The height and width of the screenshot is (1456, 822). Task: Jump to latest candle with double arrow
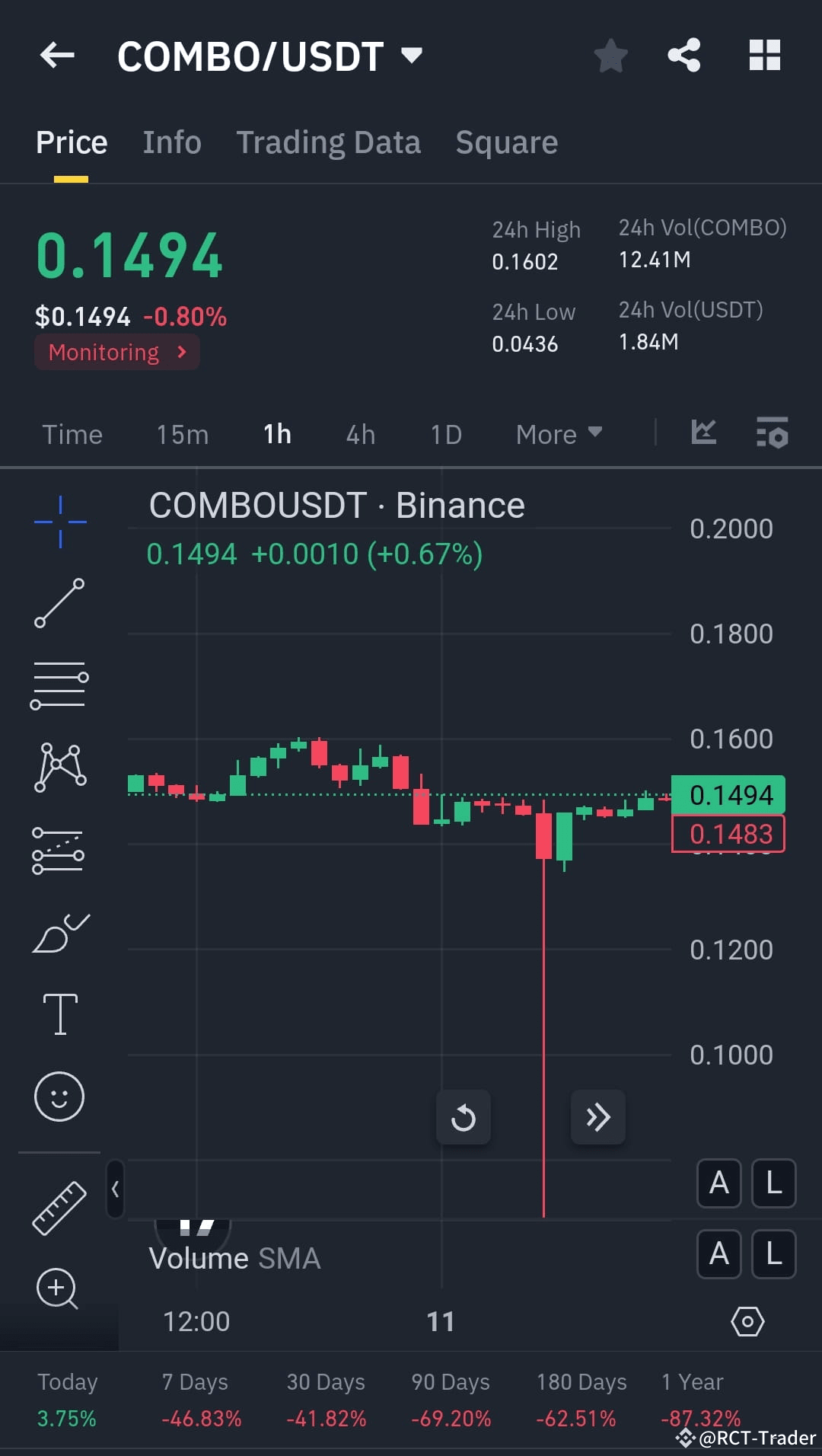tap(598, 1116)
